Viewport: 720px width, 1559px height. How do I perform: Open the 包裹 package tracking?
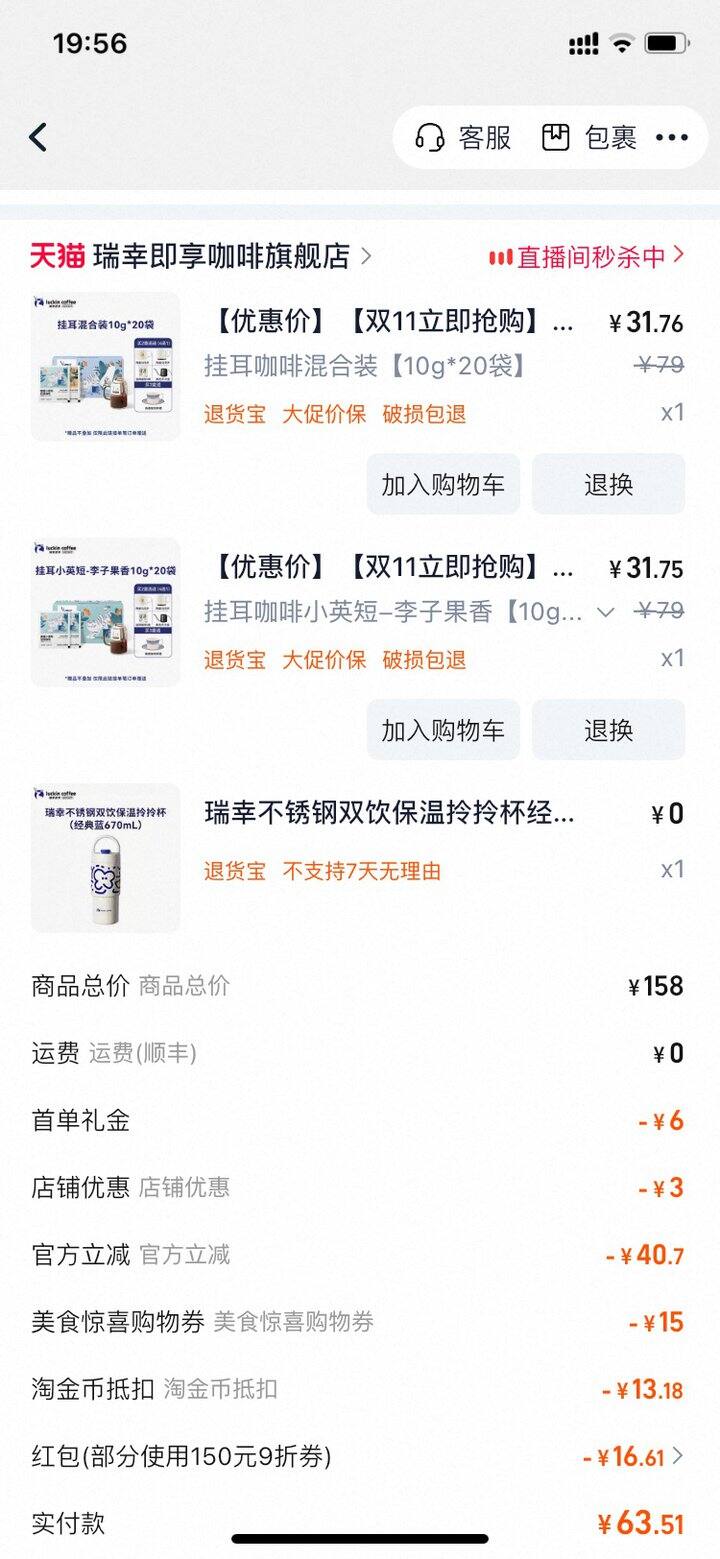(x=590, y=138)
